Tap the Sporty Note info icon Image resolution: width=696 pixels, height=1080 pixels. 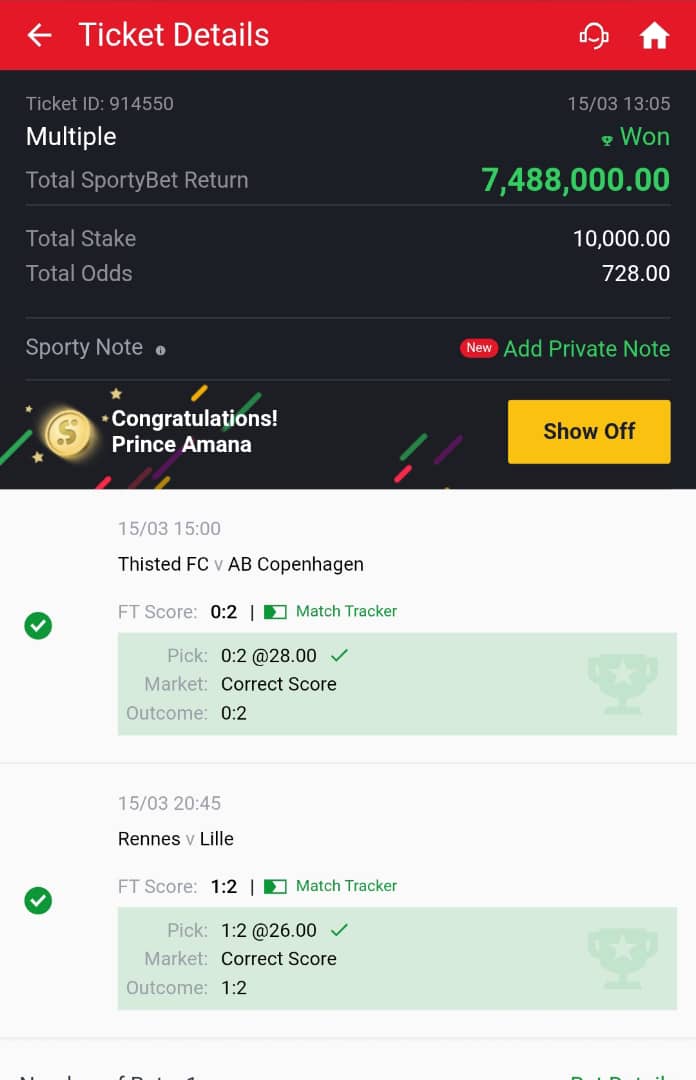(161, 350)
